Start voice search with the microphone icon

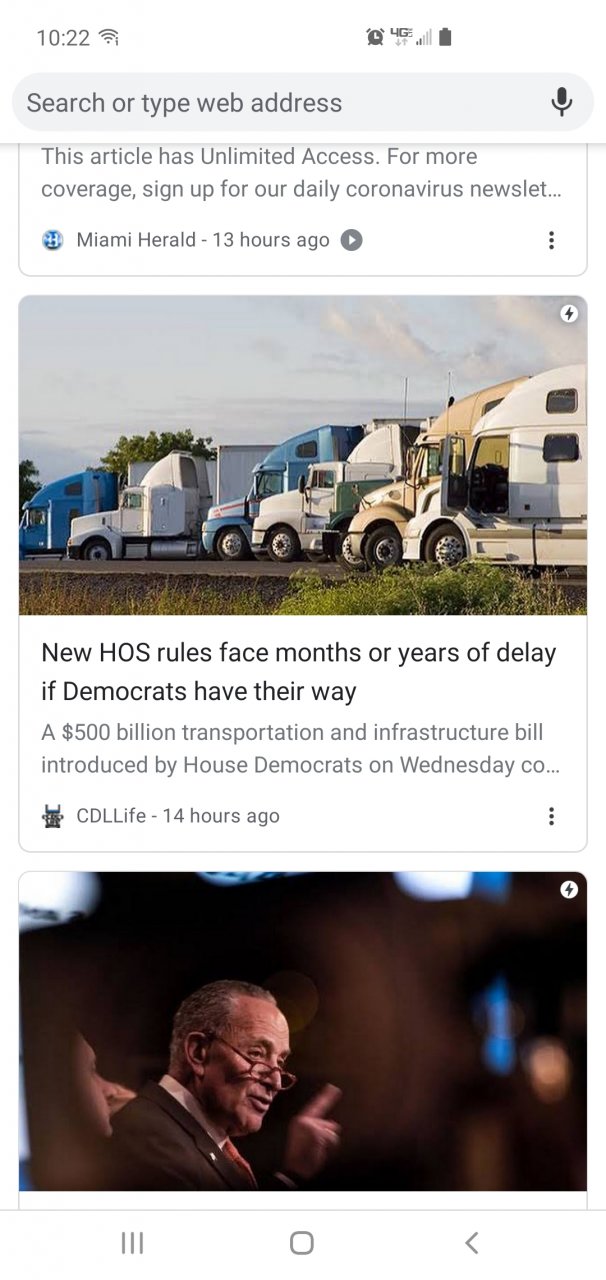(562, 103)
